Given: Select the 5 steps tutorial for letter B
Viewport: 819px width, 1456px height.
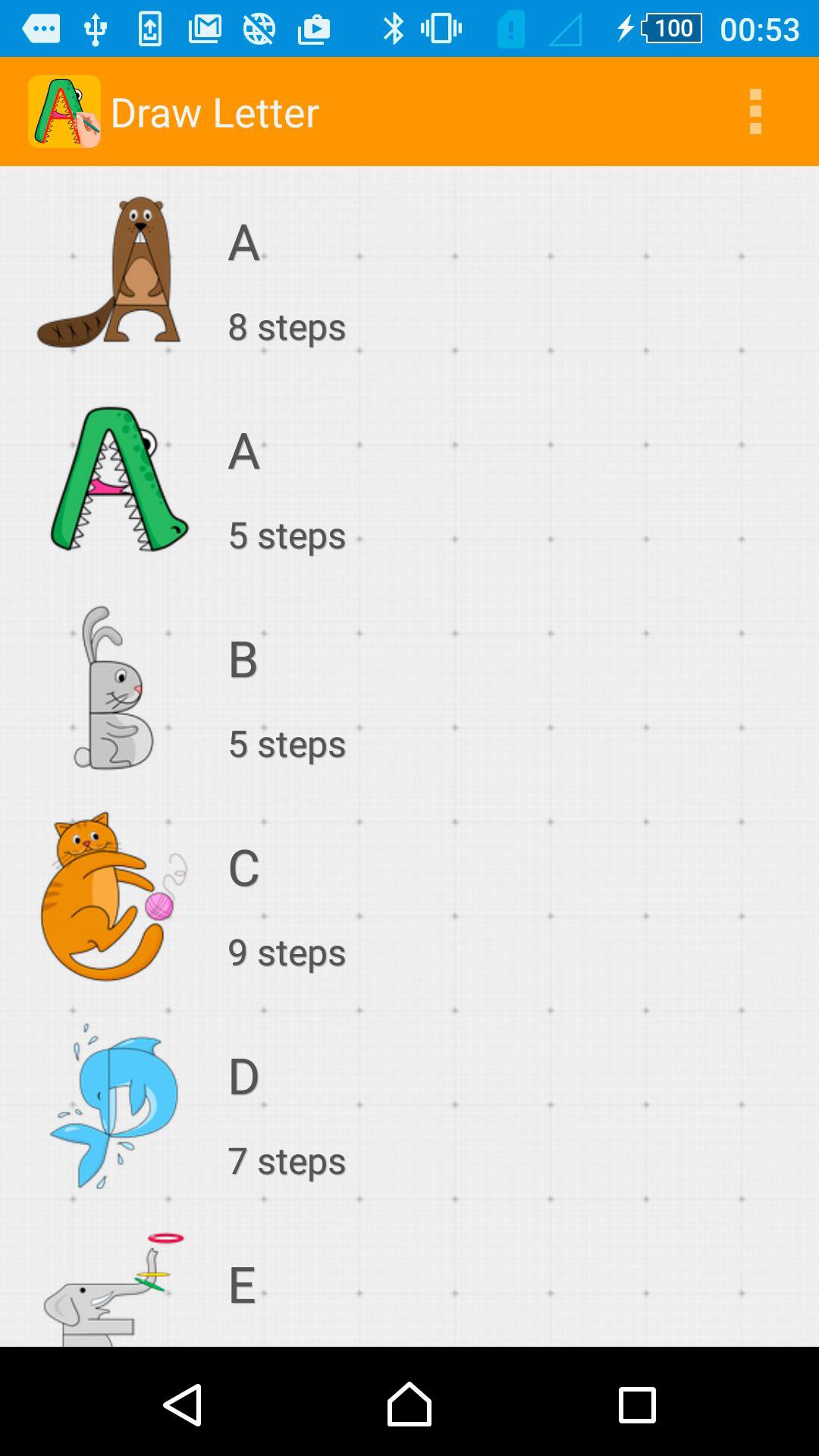Looking at the screenshot, I should tap(286, 743).
